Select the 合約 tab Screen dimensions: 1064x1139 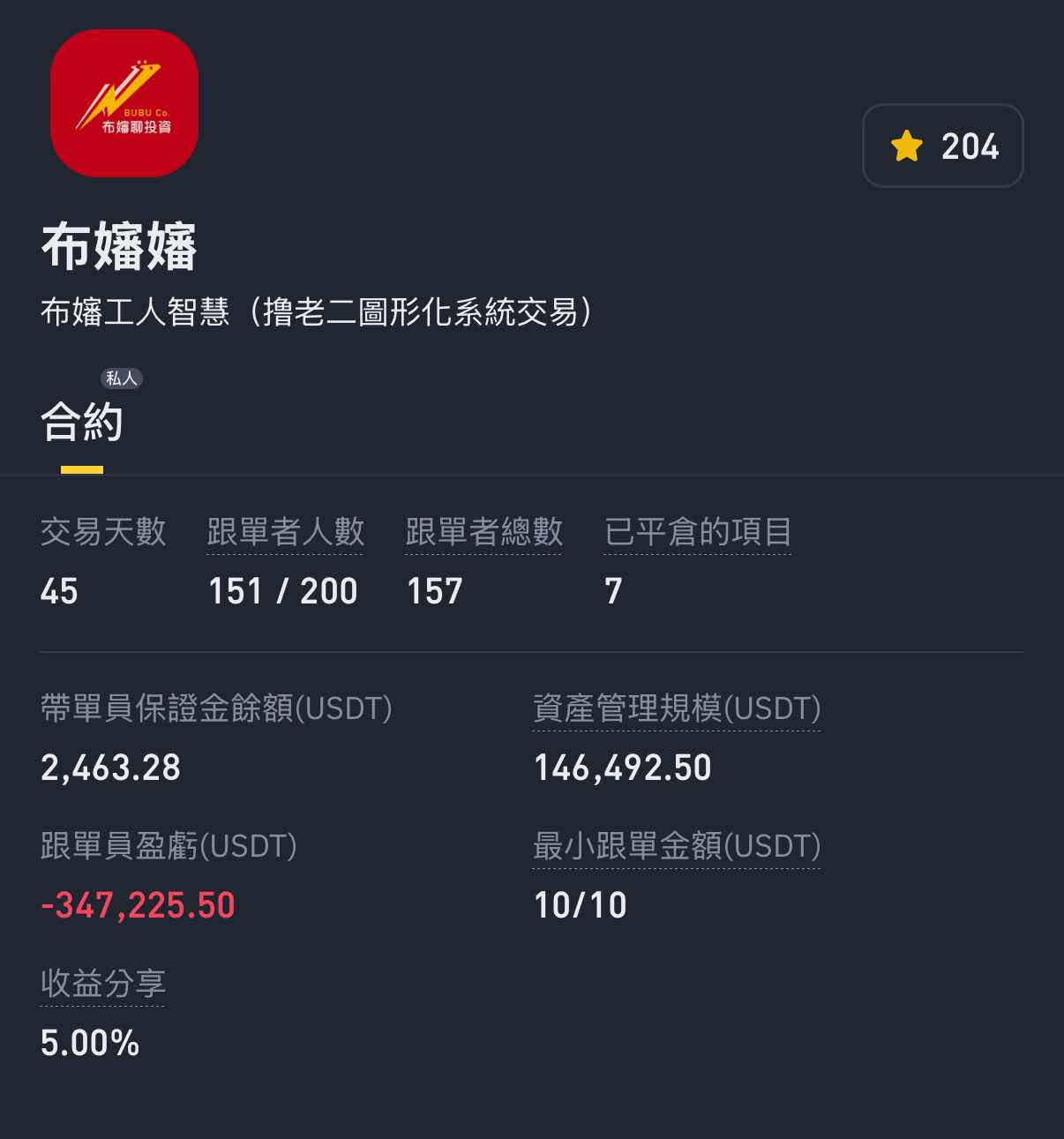point(82,422)
